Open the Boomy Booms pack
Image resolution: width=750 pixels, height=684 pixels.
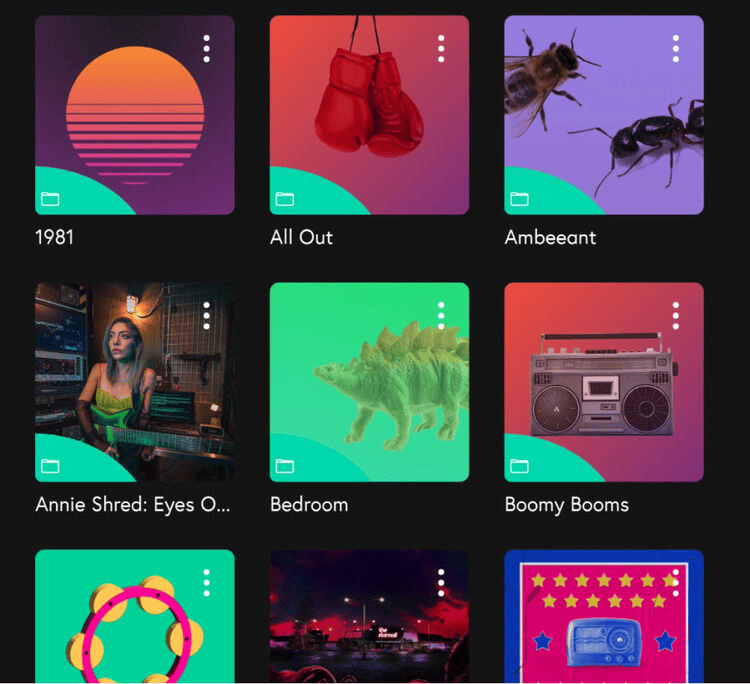point(603,382)
